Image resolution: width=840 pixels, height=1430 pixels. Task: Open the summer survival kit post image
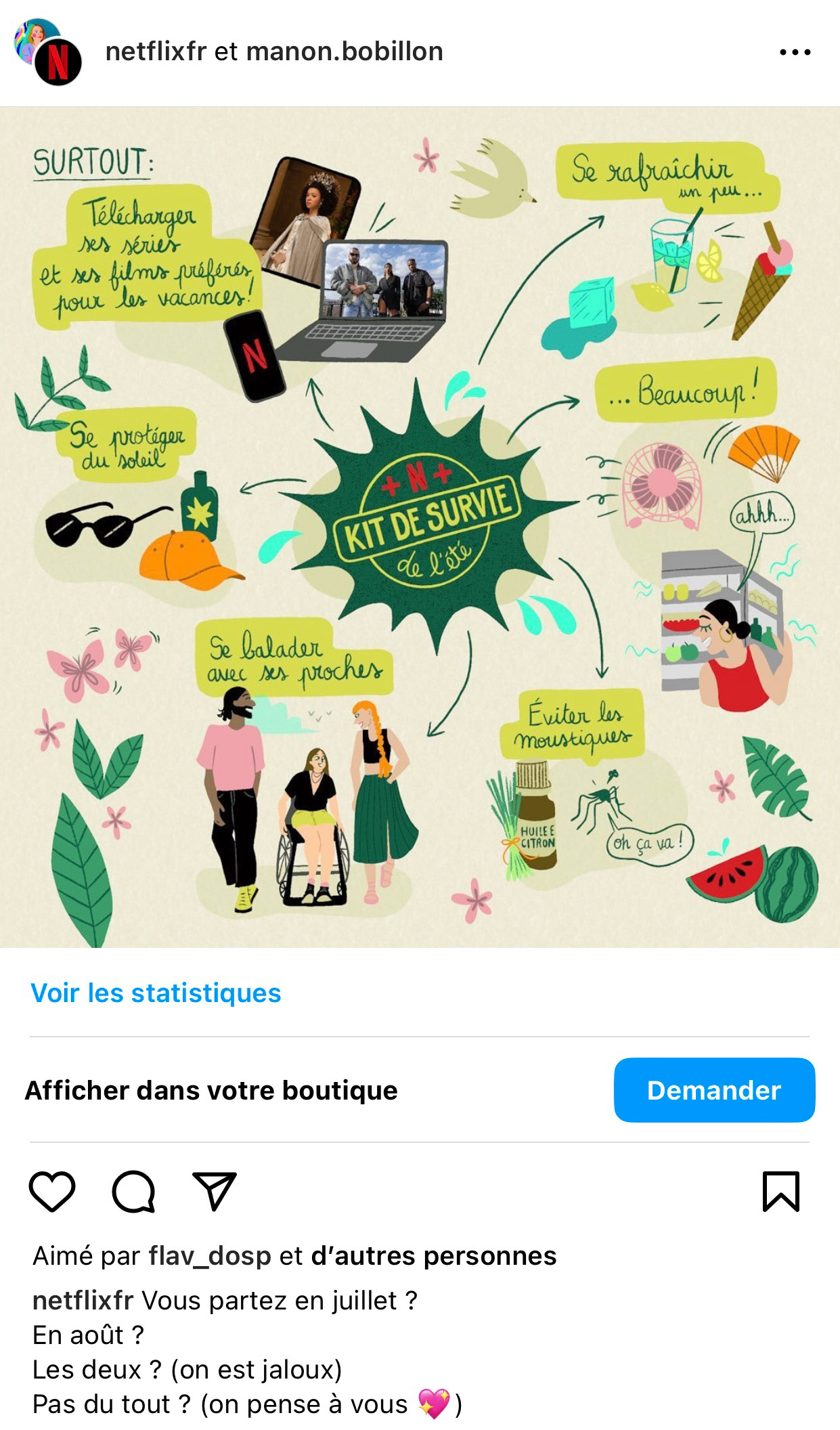[x=420, y=527]
